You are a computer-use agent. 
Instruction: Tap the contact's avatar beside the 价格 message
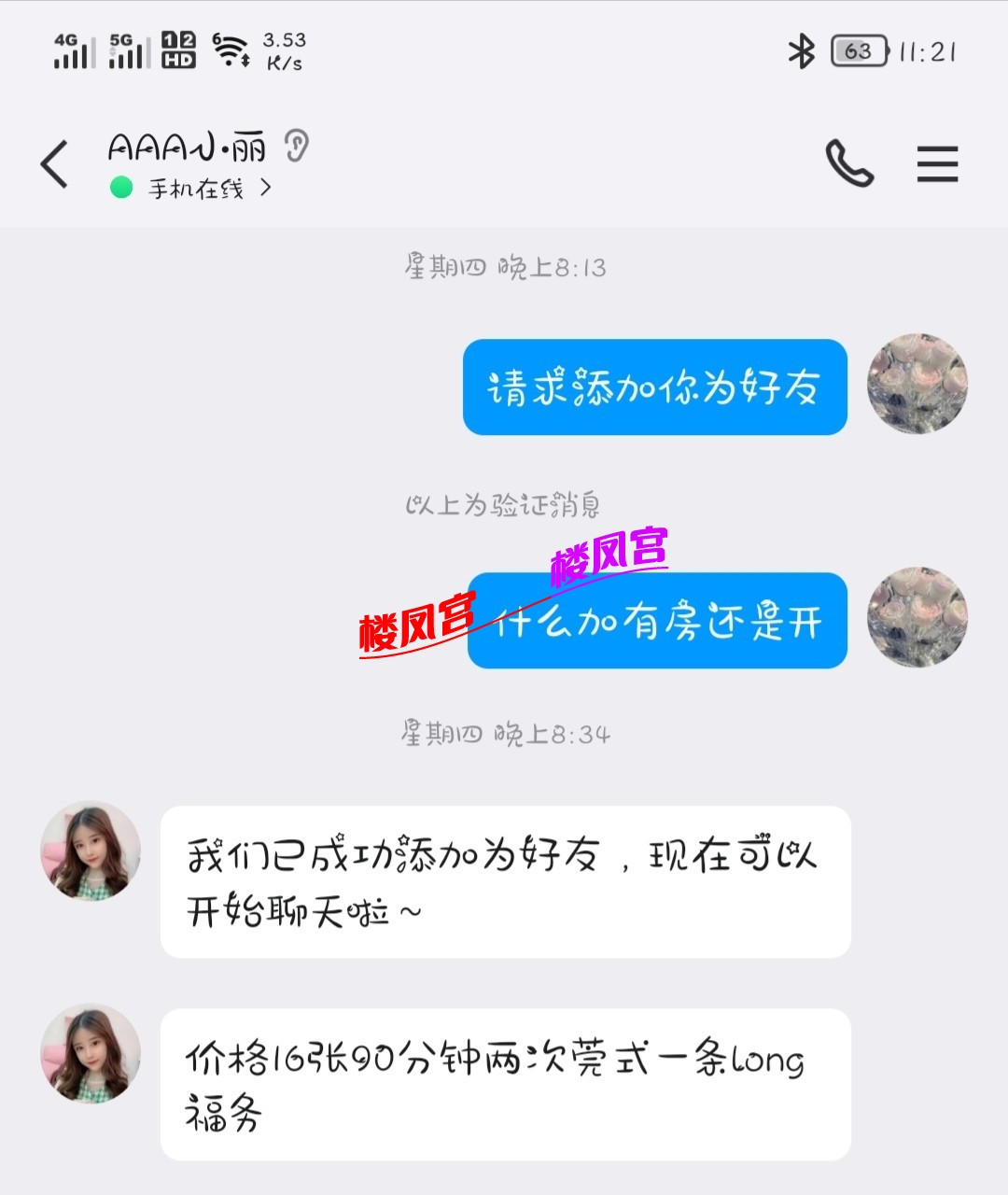pyautogui.click(x=91, y=1054)
